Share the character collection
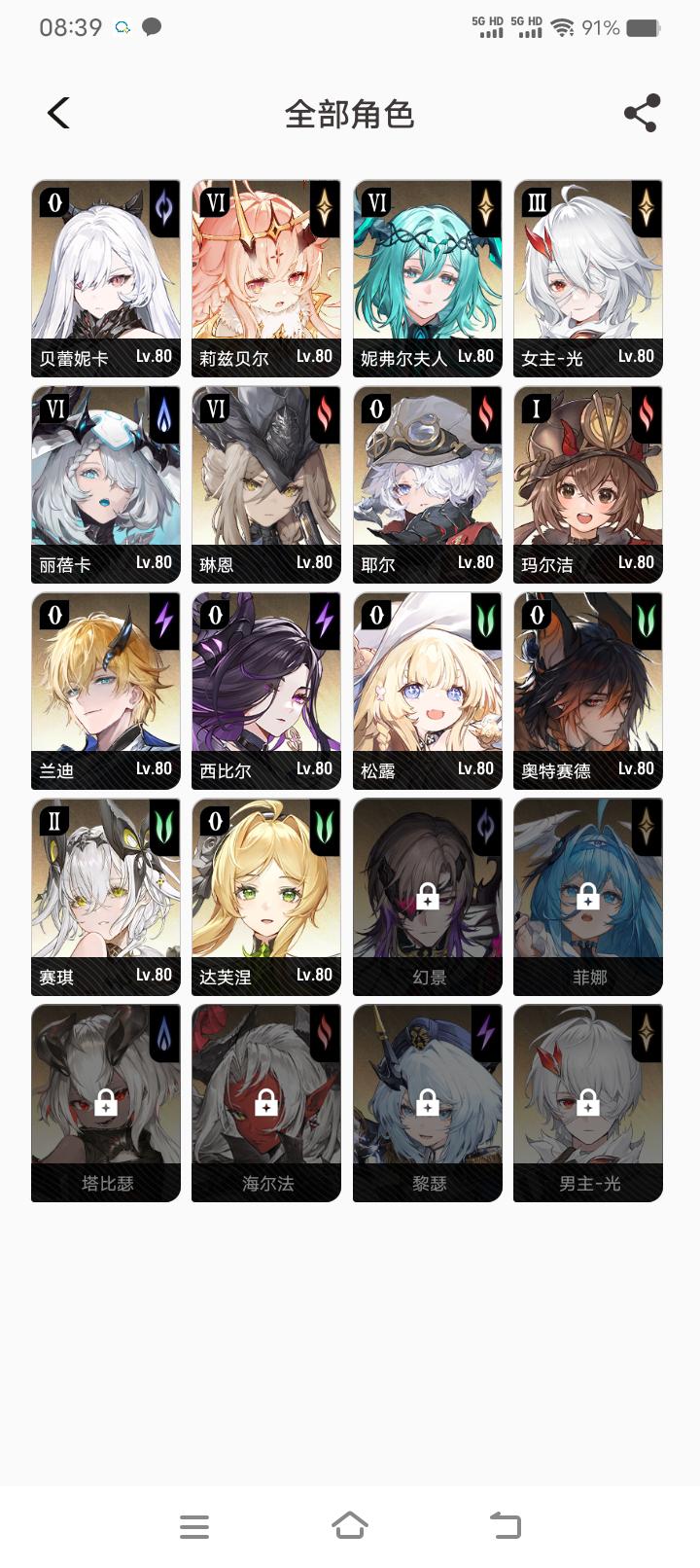 [x=642, y=114]
